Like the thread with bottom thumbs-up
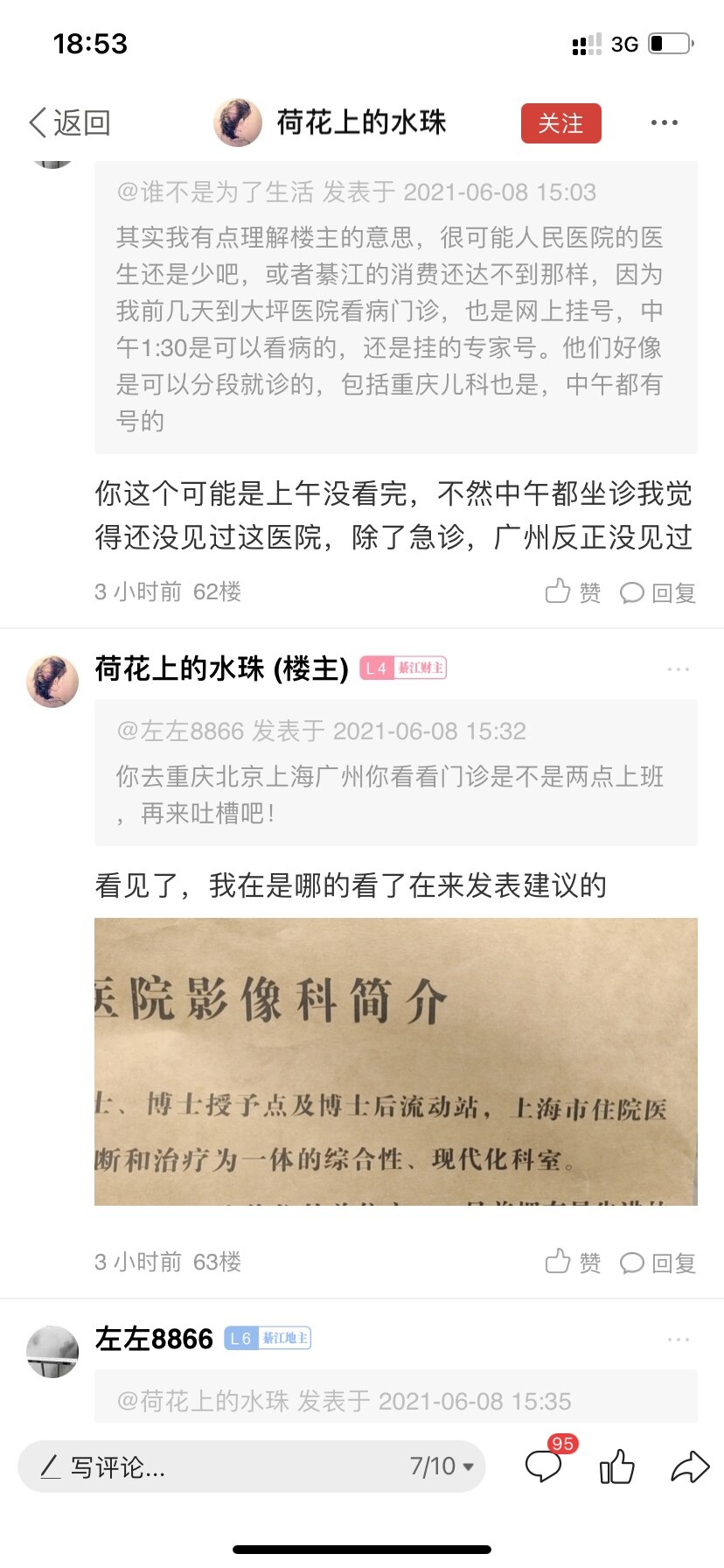 pos(616,1466)
